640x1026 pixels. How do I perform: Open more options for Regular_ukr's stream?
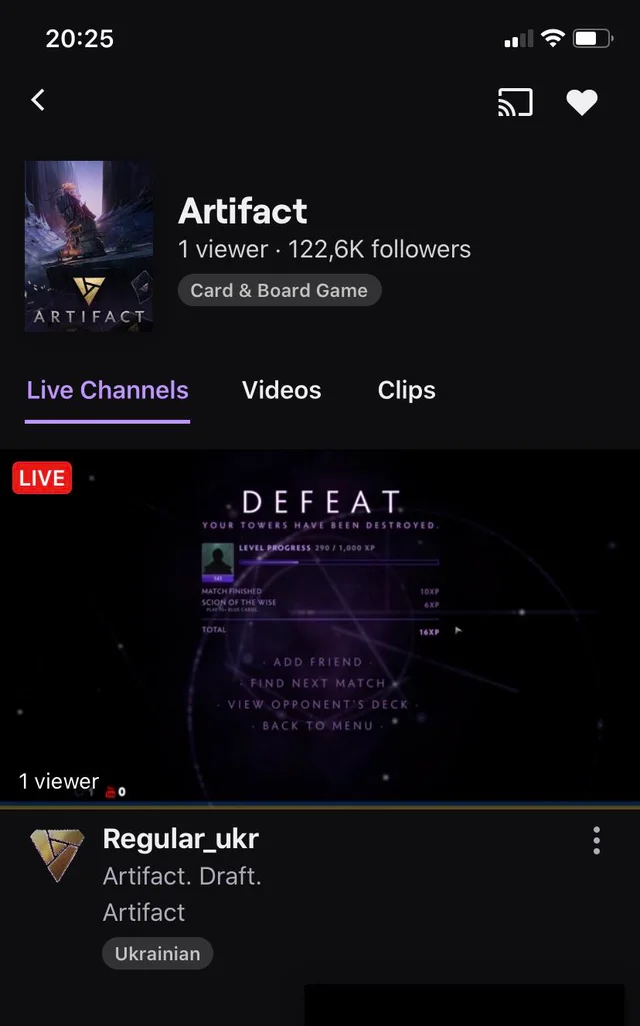click(x=597, y=841)
